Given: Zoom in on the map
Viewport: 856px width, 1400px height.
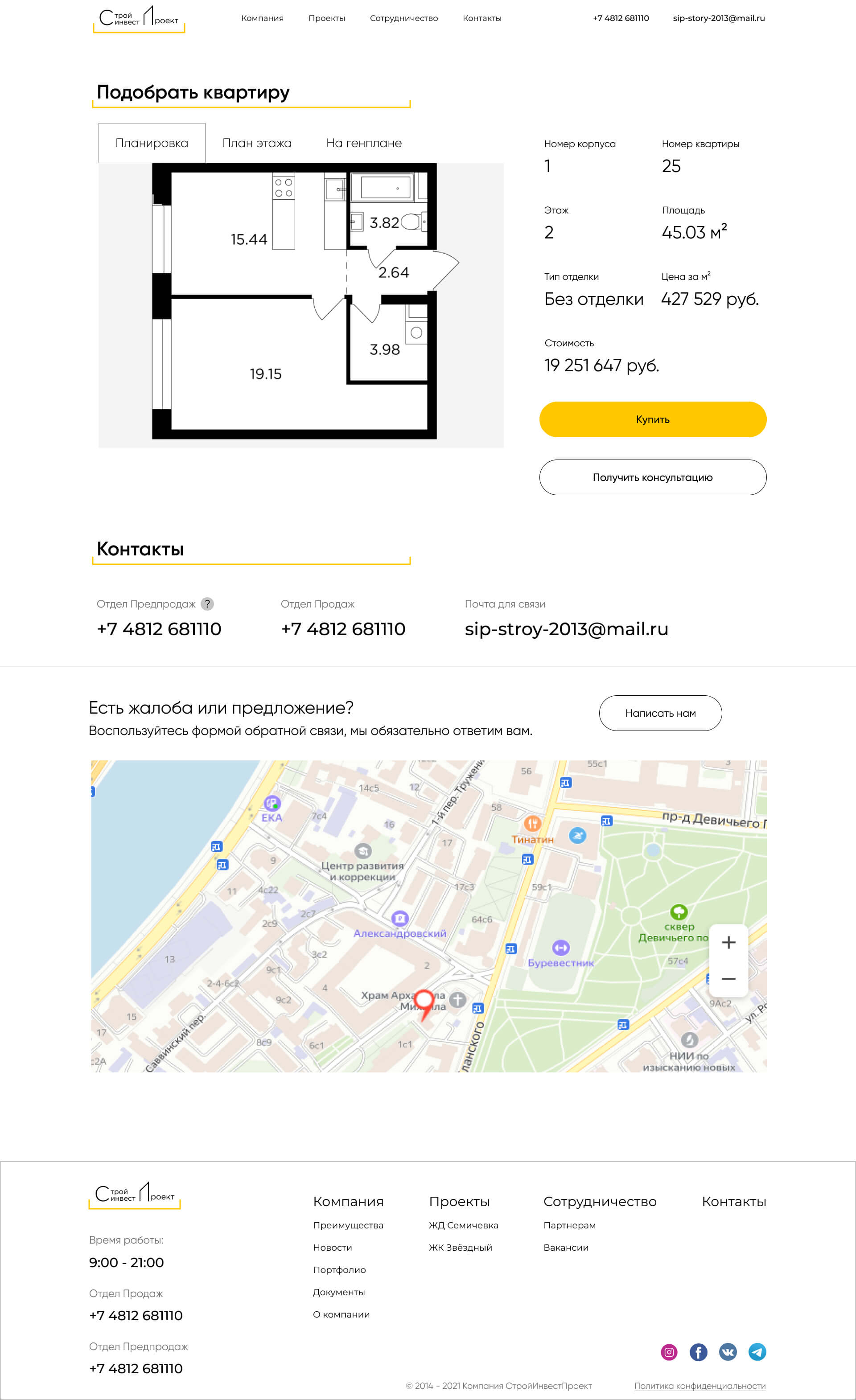Looking at the screenshot, I should (x=728, y=943).
